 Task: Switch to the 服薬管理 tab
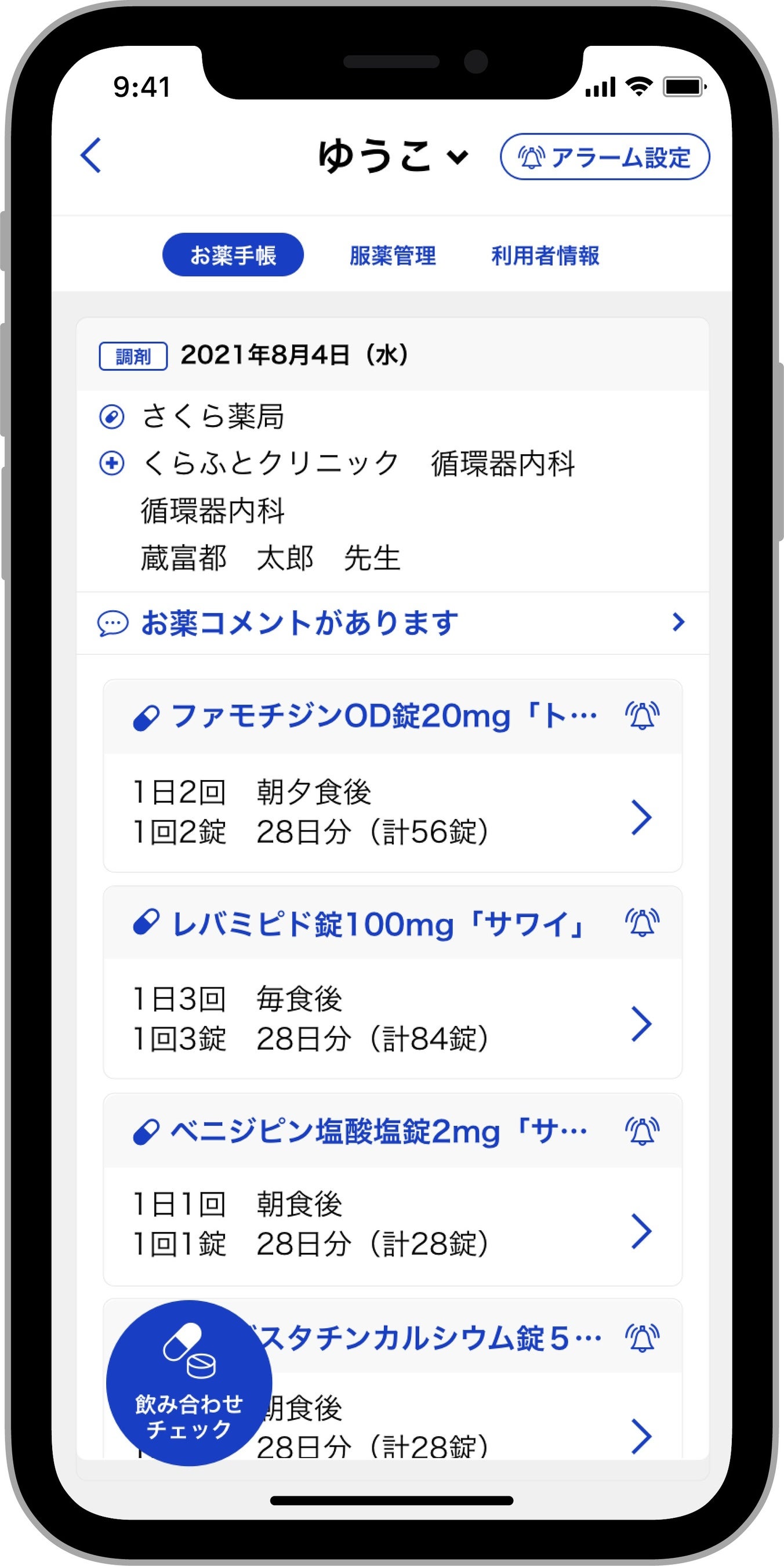pyautogui.click(x=393, y=255)
